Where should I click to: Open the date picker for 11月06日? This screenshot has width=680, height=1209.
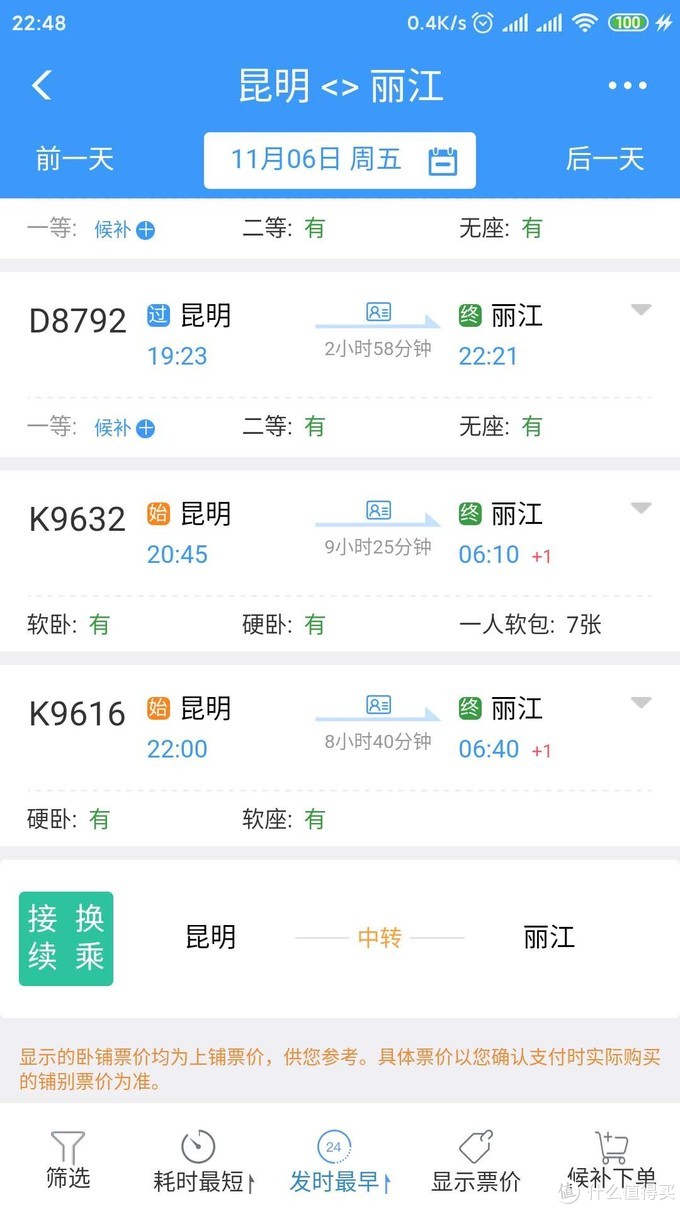click(340, 160)
